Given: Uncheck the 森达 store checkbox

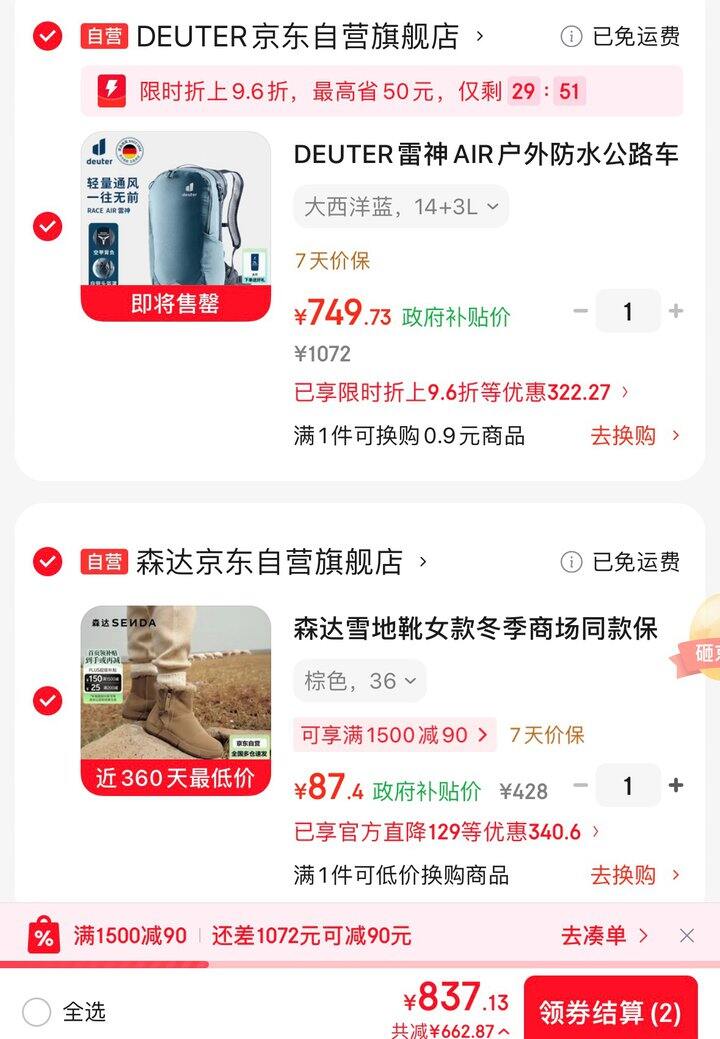Looking at the screenshot, I should (47, 561).
